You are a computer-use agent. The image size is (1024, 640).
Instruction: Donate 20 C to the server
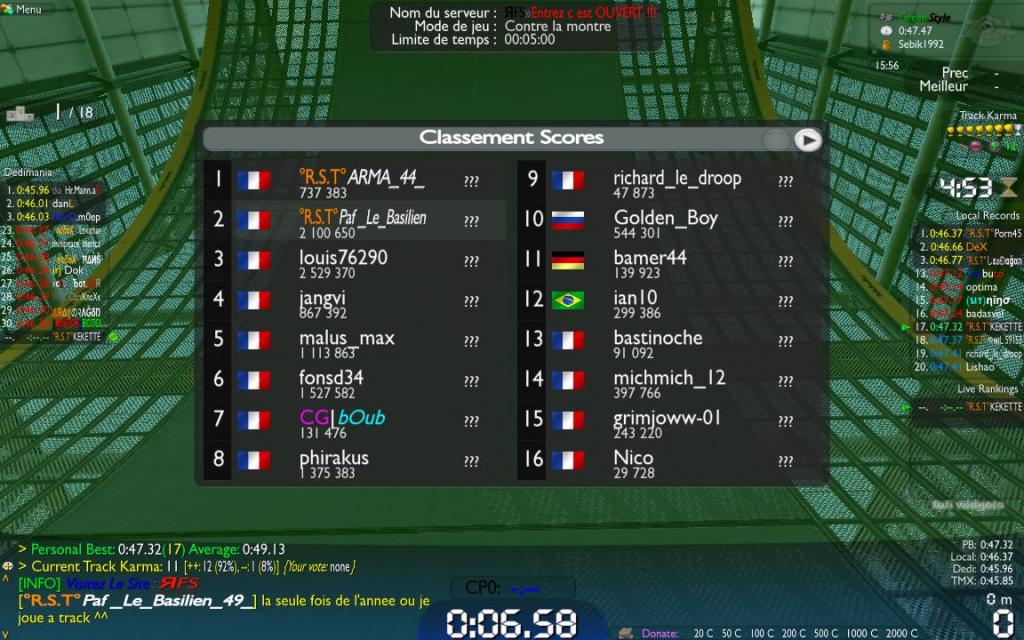(x=703, y=633)
